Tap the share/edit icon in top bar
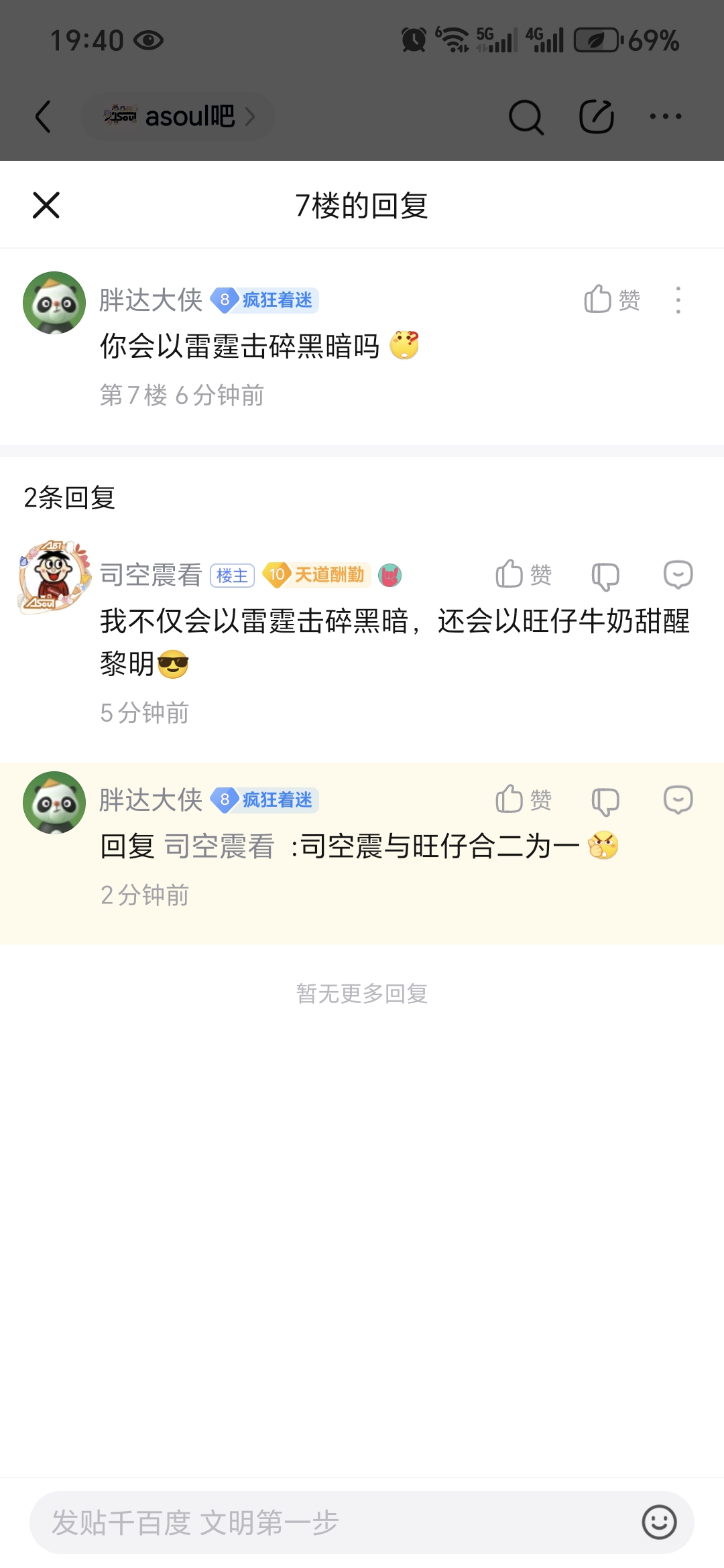The height and width of the screenshot is (1568, 724). click(596, 117)
